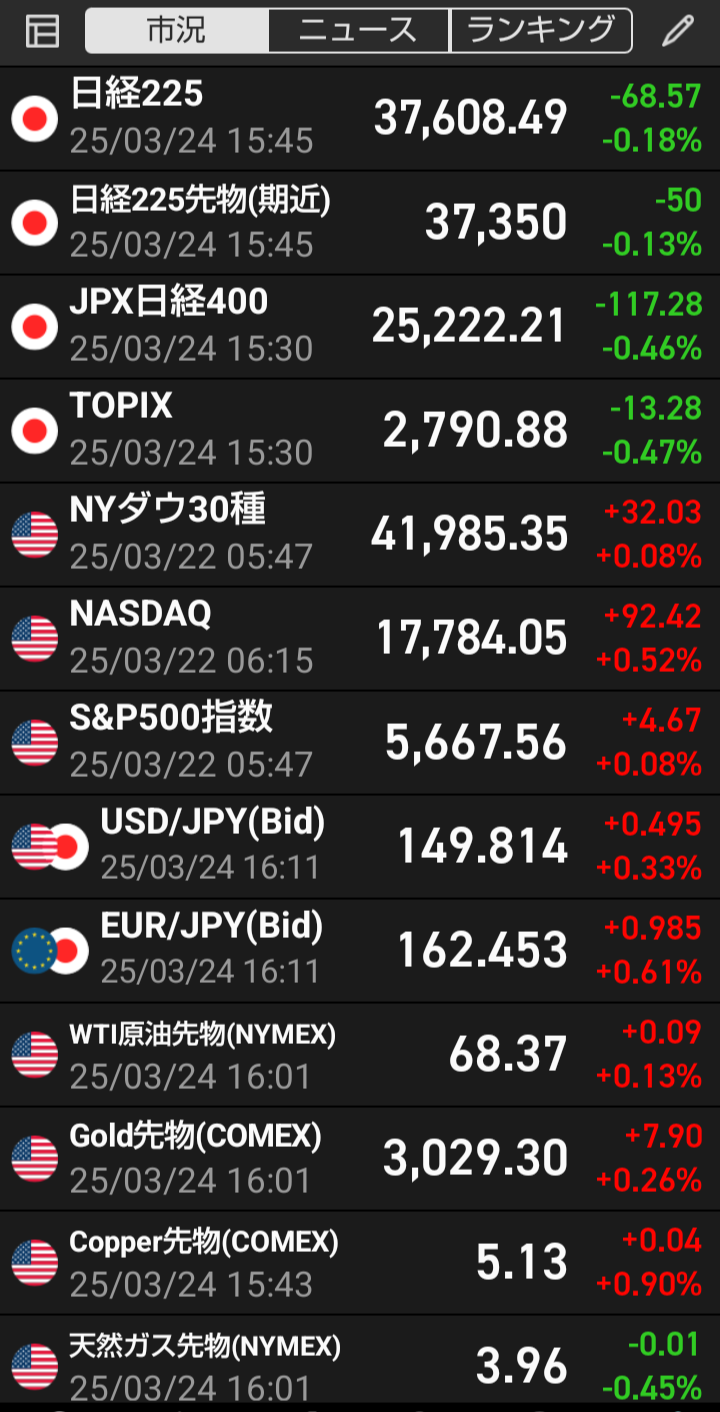The width and height of the screenshot is (720, 1412).
Task: View the JPX日経400 row
Action: click(x=360, y=327)
